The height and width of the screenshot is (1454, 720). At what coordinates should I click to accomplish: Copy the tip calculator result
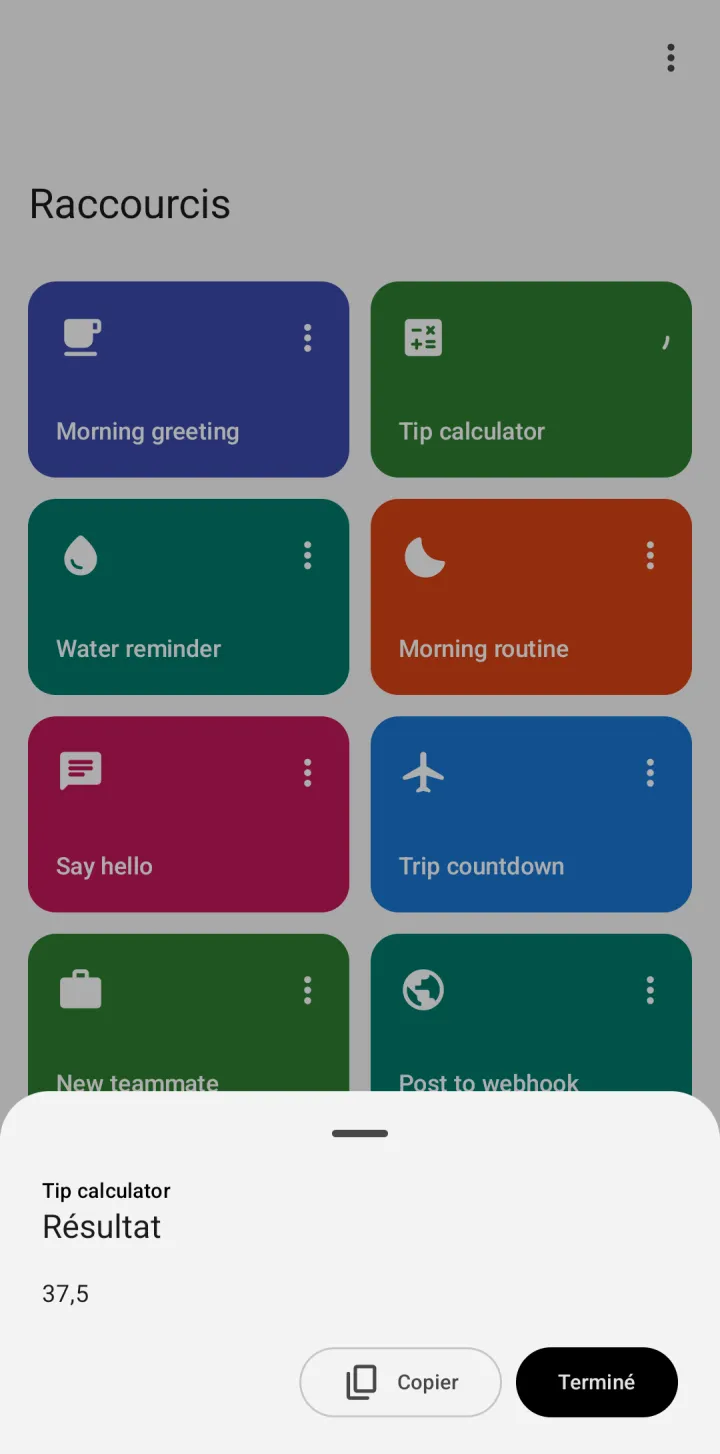click(x=400, y=1382)
